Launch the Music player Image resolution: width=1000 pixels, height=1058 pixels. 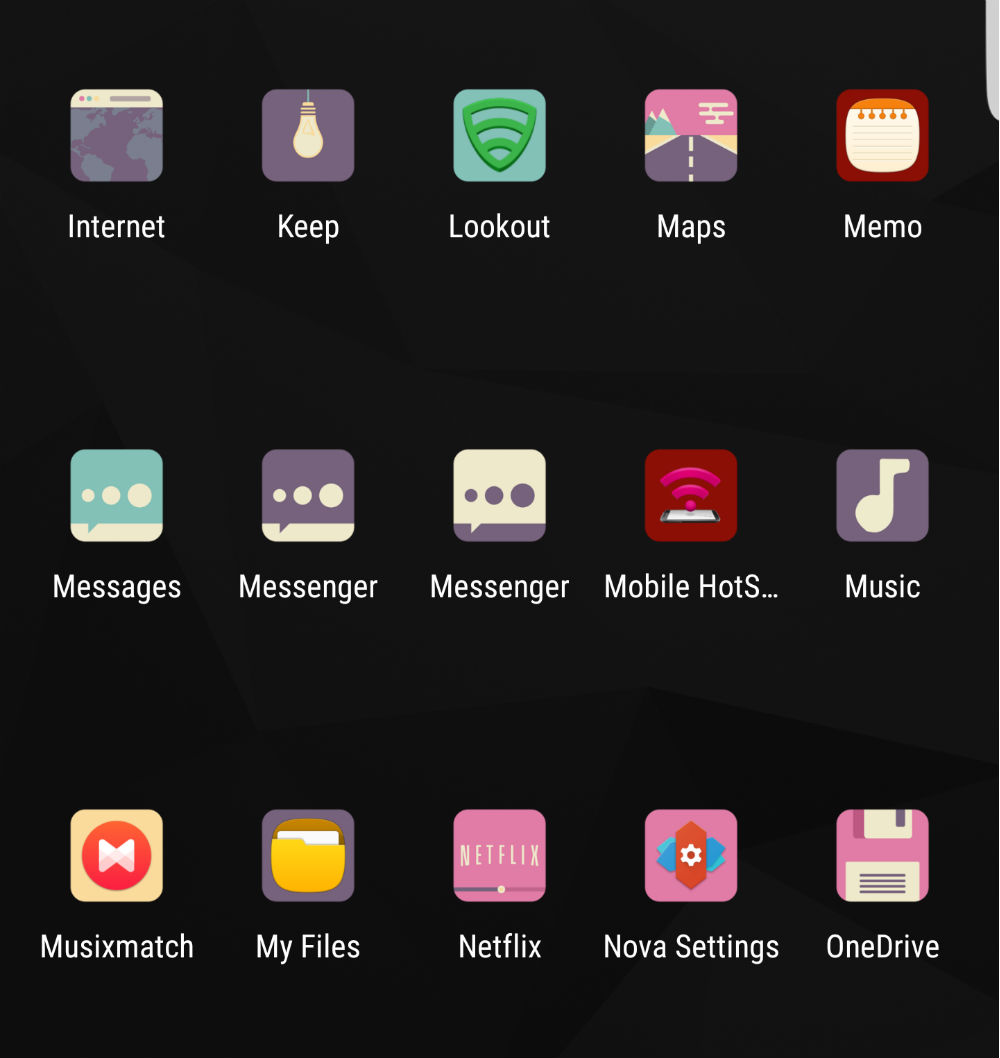[882, 495]
